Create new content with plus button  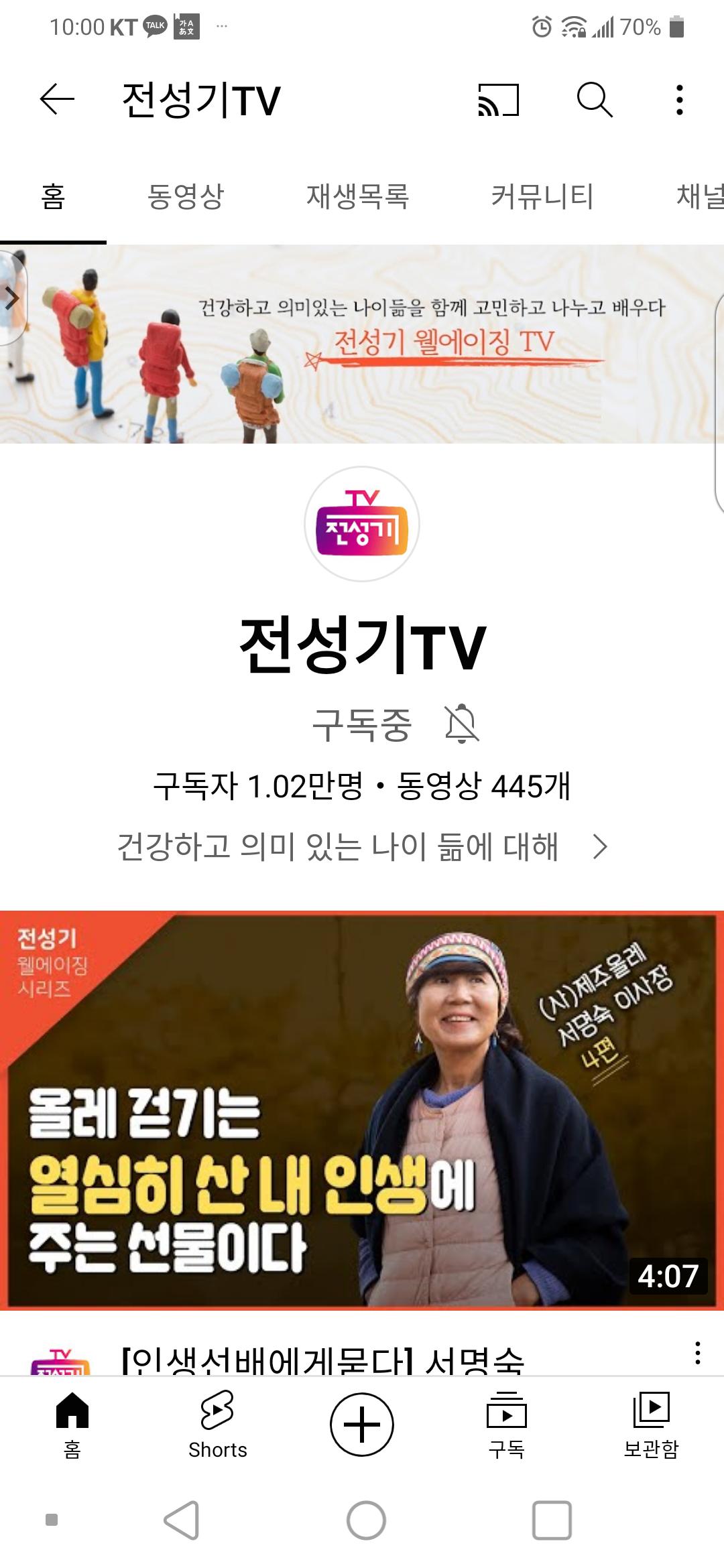(x=362, y=1425)
